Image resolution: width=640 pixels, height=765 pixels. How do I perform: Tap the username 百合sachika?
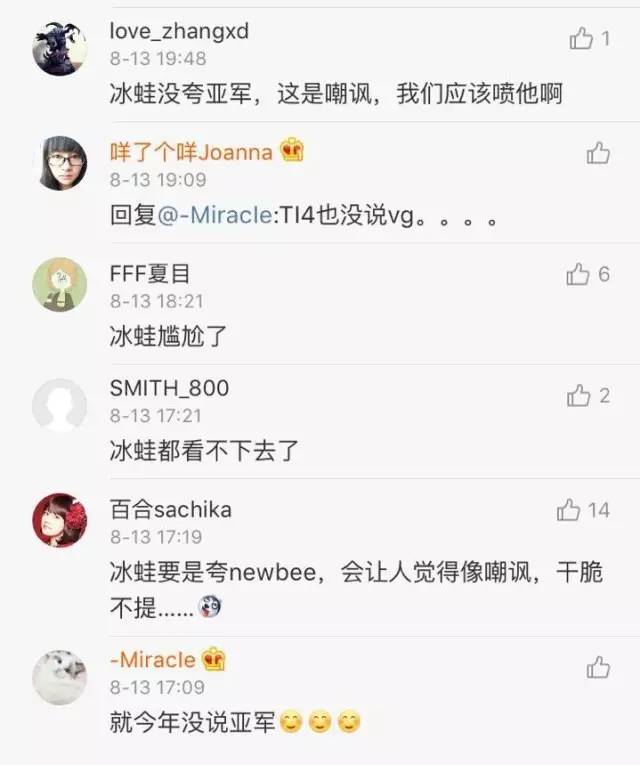coord(170,509)
